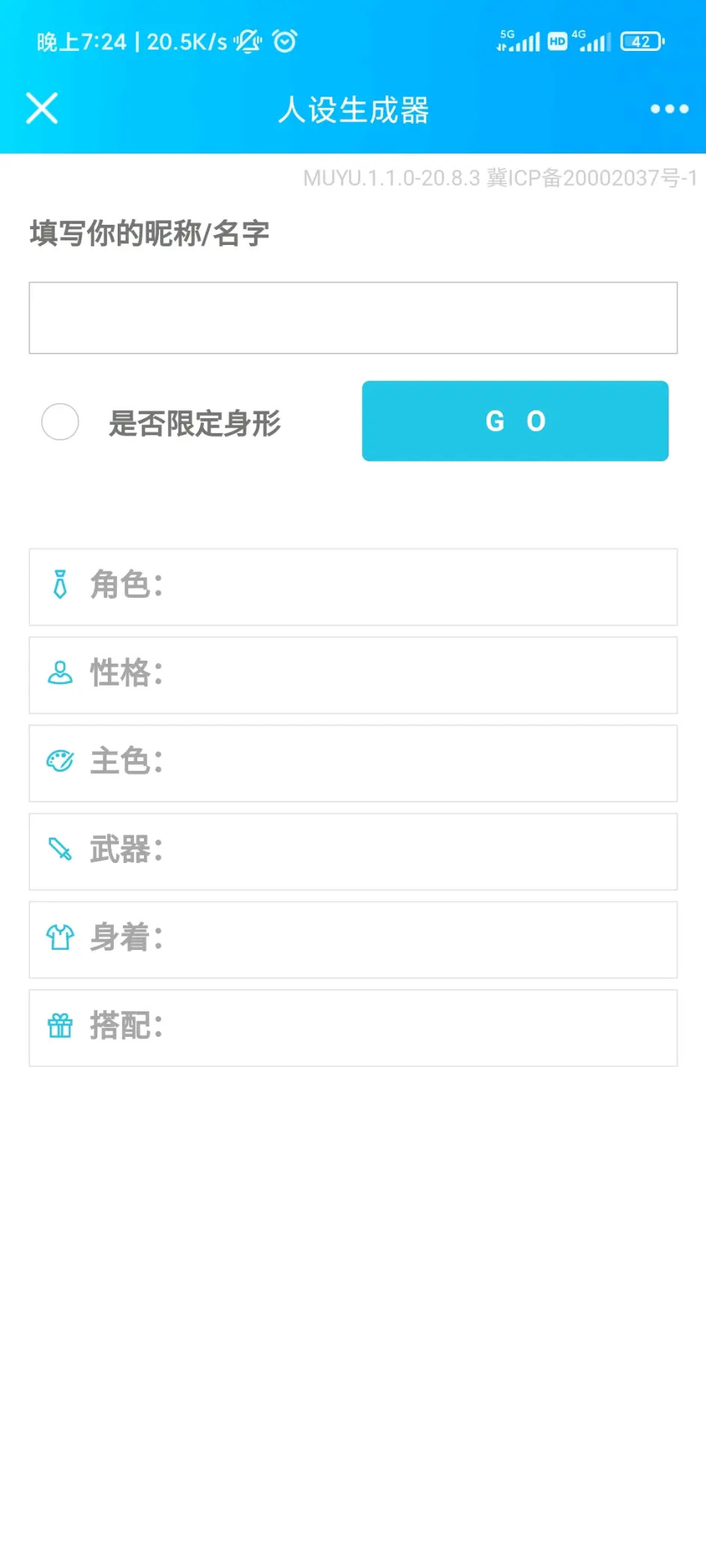Close the 人设生成器 page
706x1568 pixels.
click(x=42, y=109)
